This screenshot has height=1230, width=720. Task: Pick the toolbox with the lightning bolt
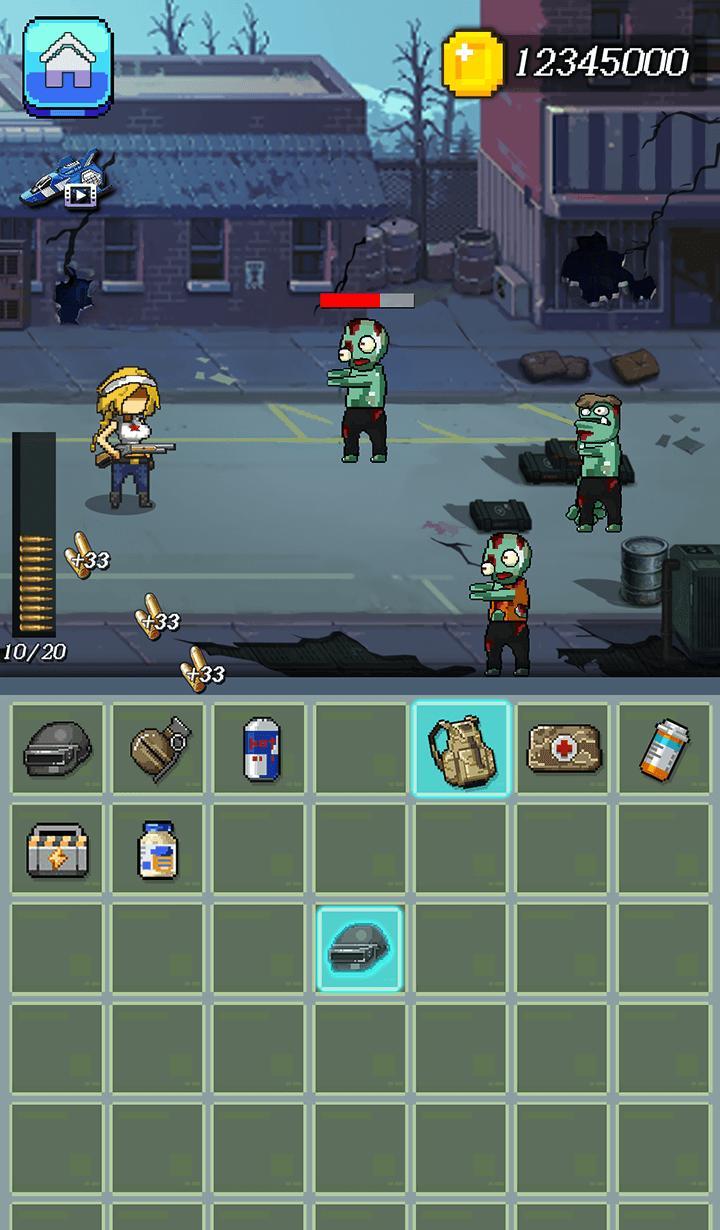(57, 850)
